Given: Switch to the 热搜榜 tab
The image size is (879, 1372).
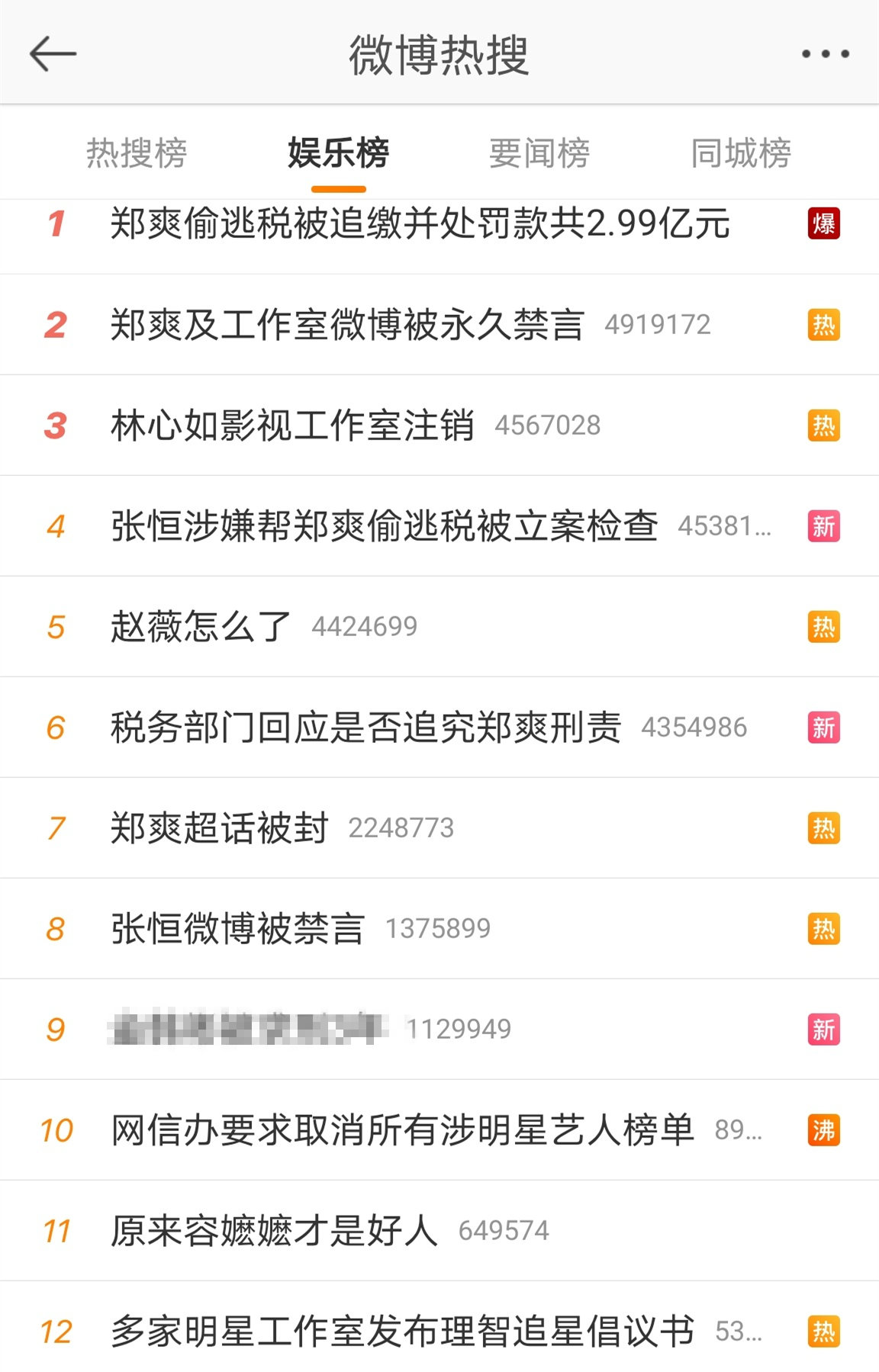Looking at the screenshot, I should [137, 152].
